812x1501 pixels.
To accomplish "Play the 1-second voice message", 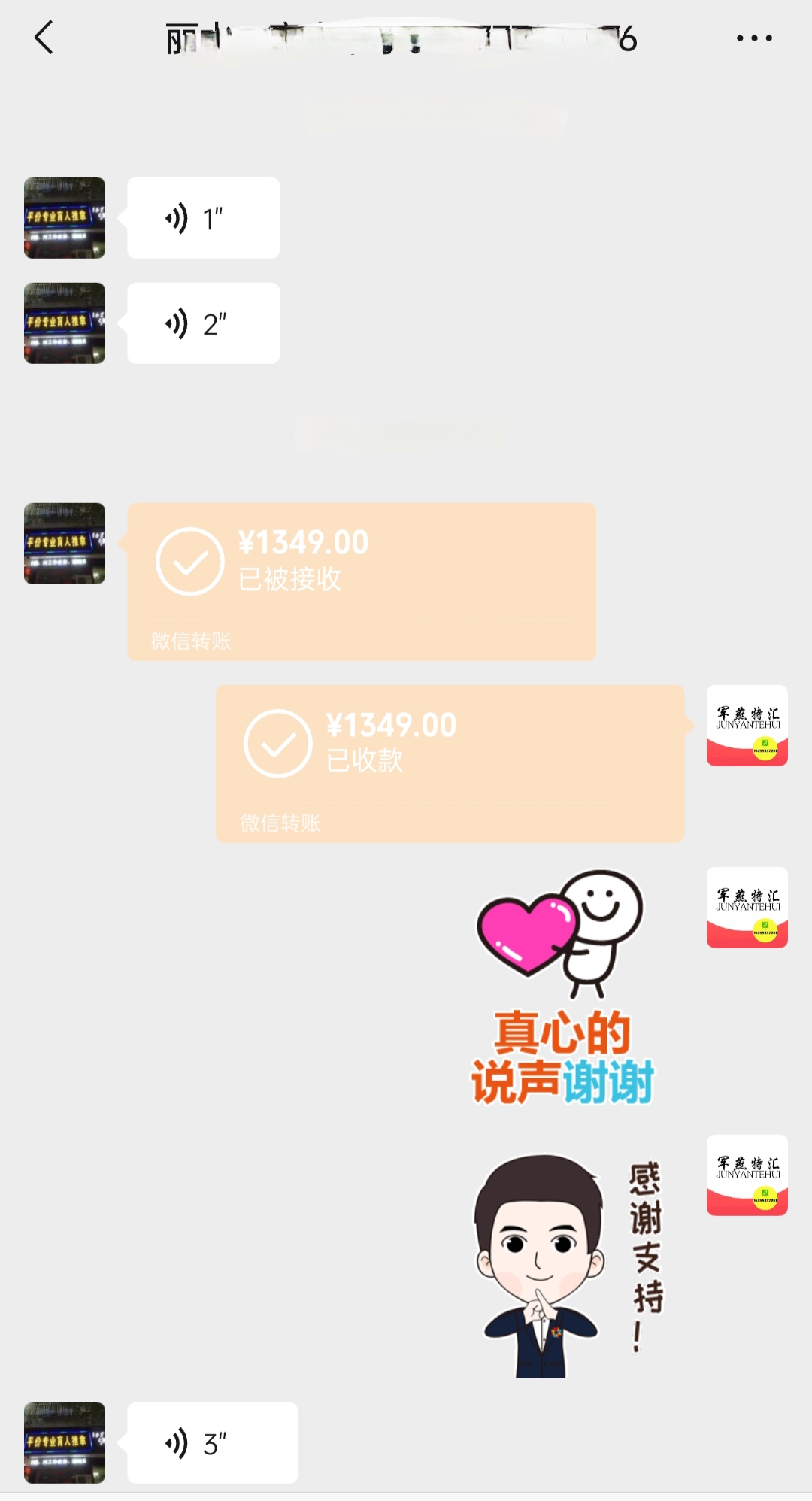I will click(x=203, y=219).
